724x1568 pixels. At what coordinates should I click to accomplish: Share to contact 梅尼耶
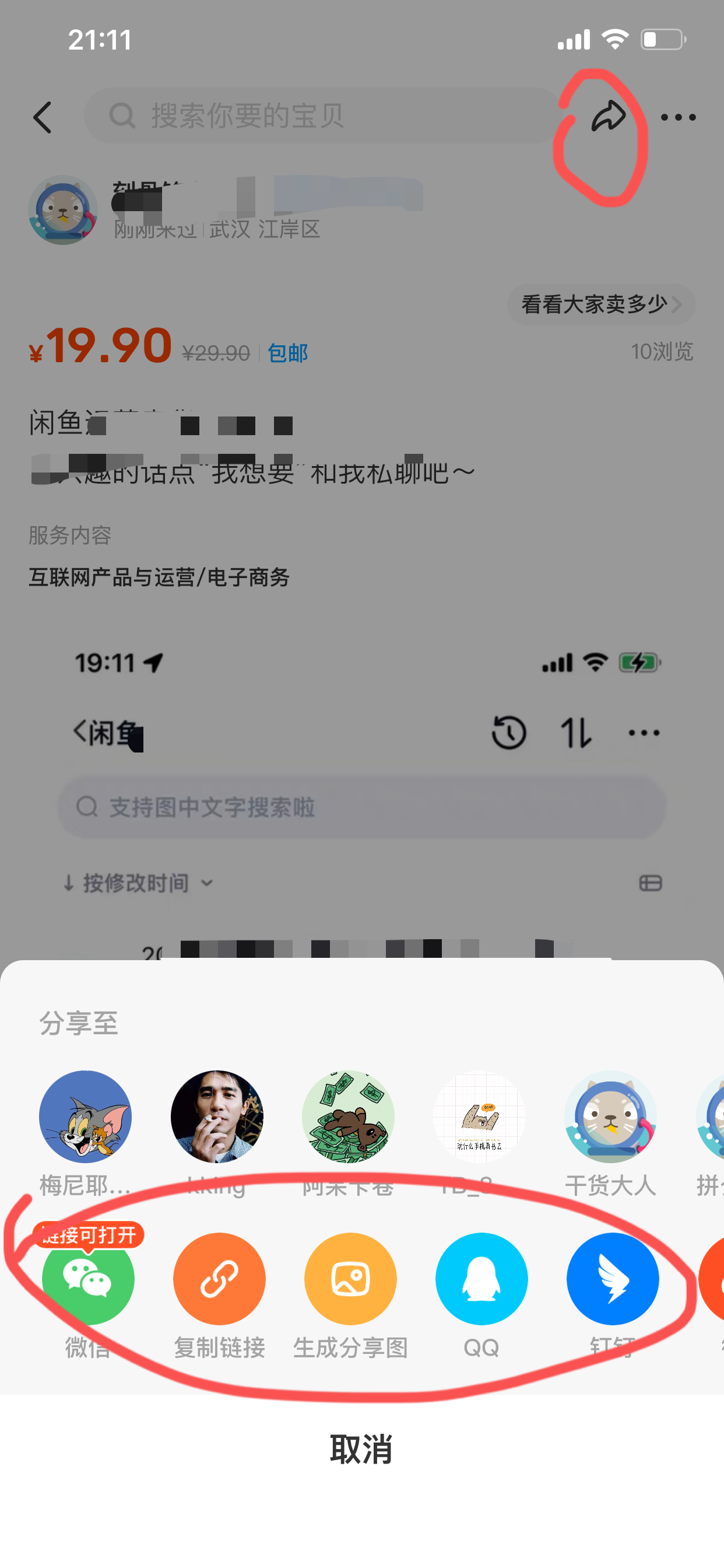coord(85,1117)
